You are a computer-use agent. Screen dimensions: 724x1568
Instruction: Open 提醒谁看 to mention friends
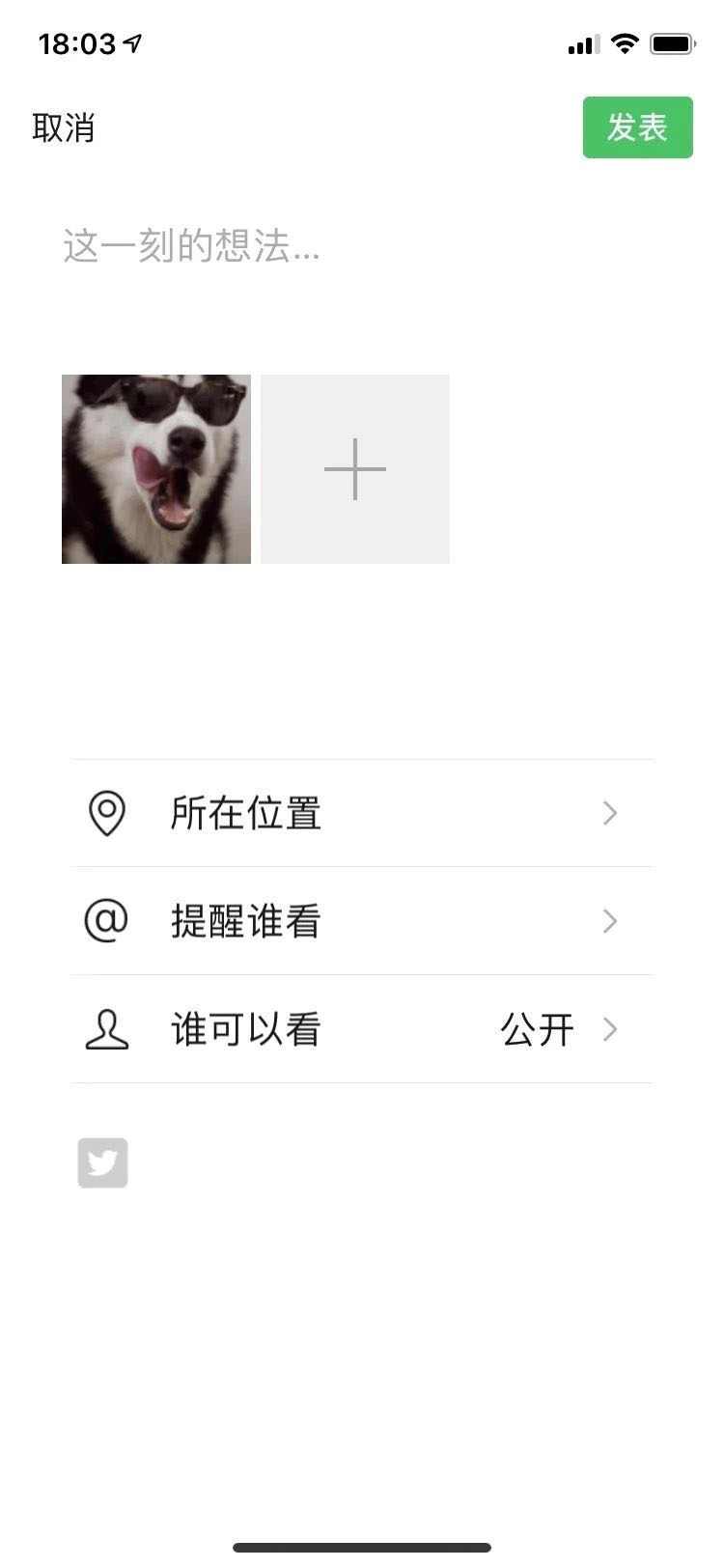[x=362, y=921]
